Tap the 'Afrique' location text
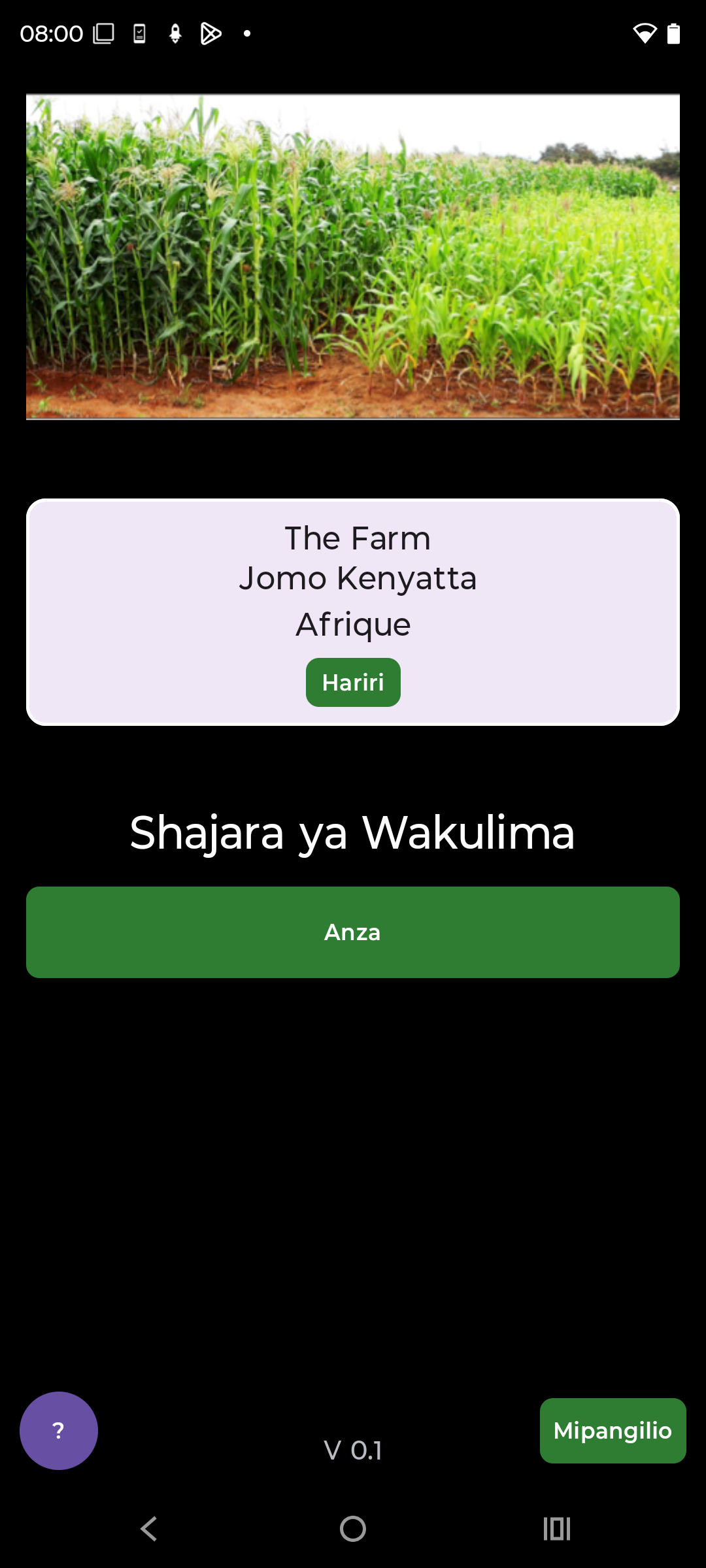The image size is (706, 1568). tap(353, 623)
